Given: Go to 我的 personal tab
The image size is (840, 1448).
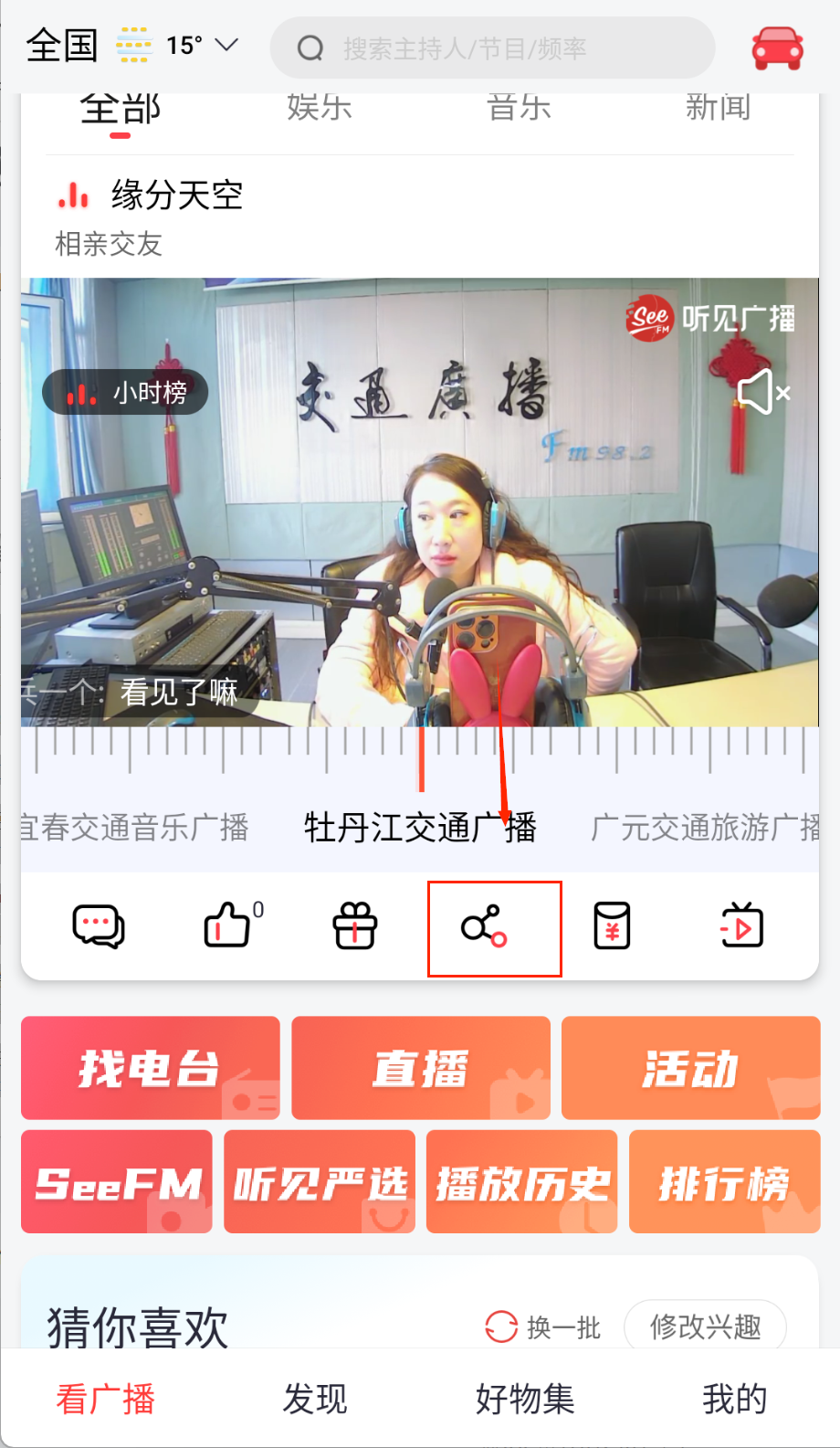Looking at the screenshot, I should pos(733,1397).
